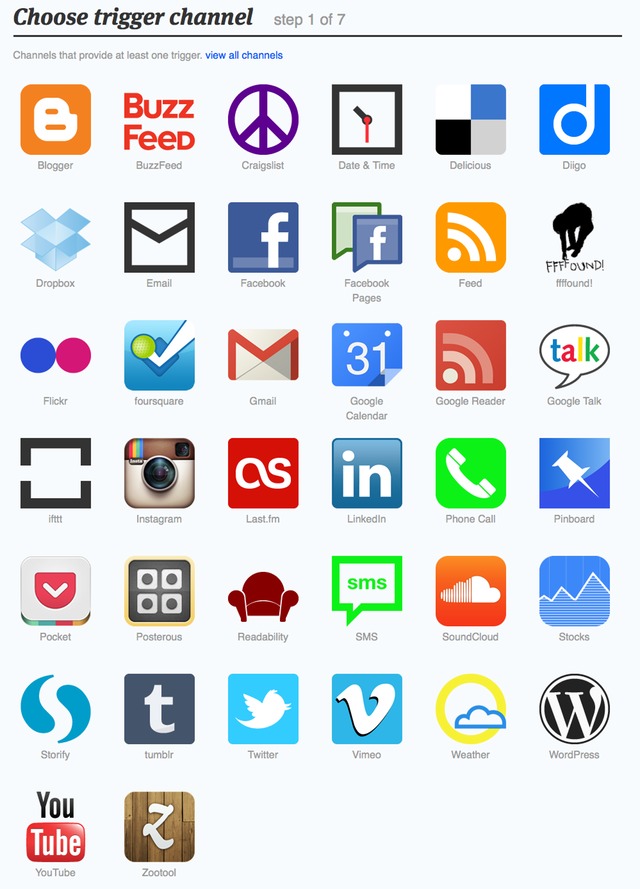Select Blogger as the trigger channel

pyautogui.click(x=55, y=120)
